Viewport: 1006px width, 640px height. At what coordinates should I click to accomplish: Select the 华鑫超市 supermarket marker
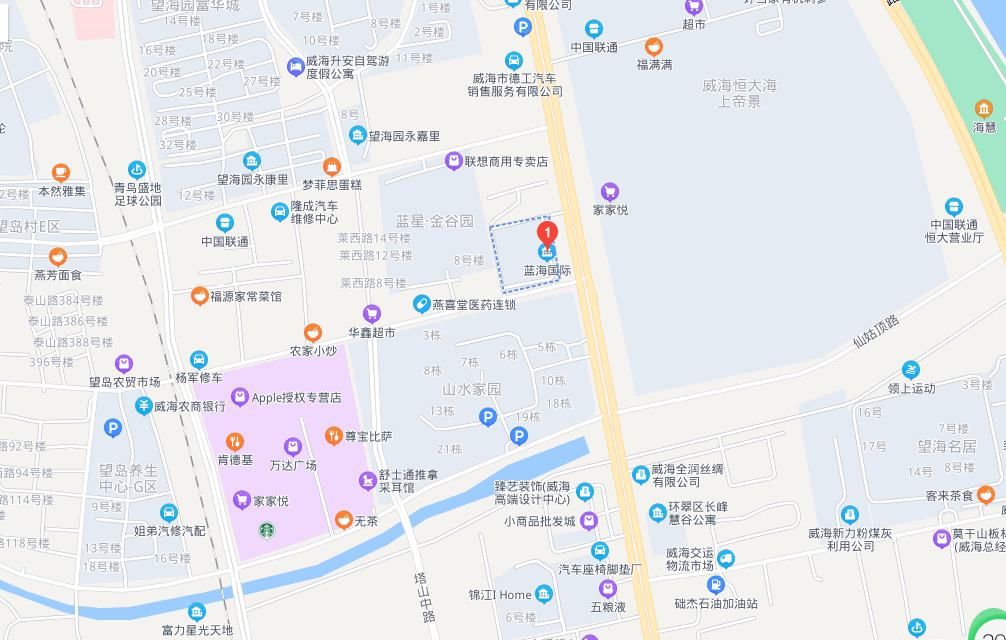pos(372,313)
